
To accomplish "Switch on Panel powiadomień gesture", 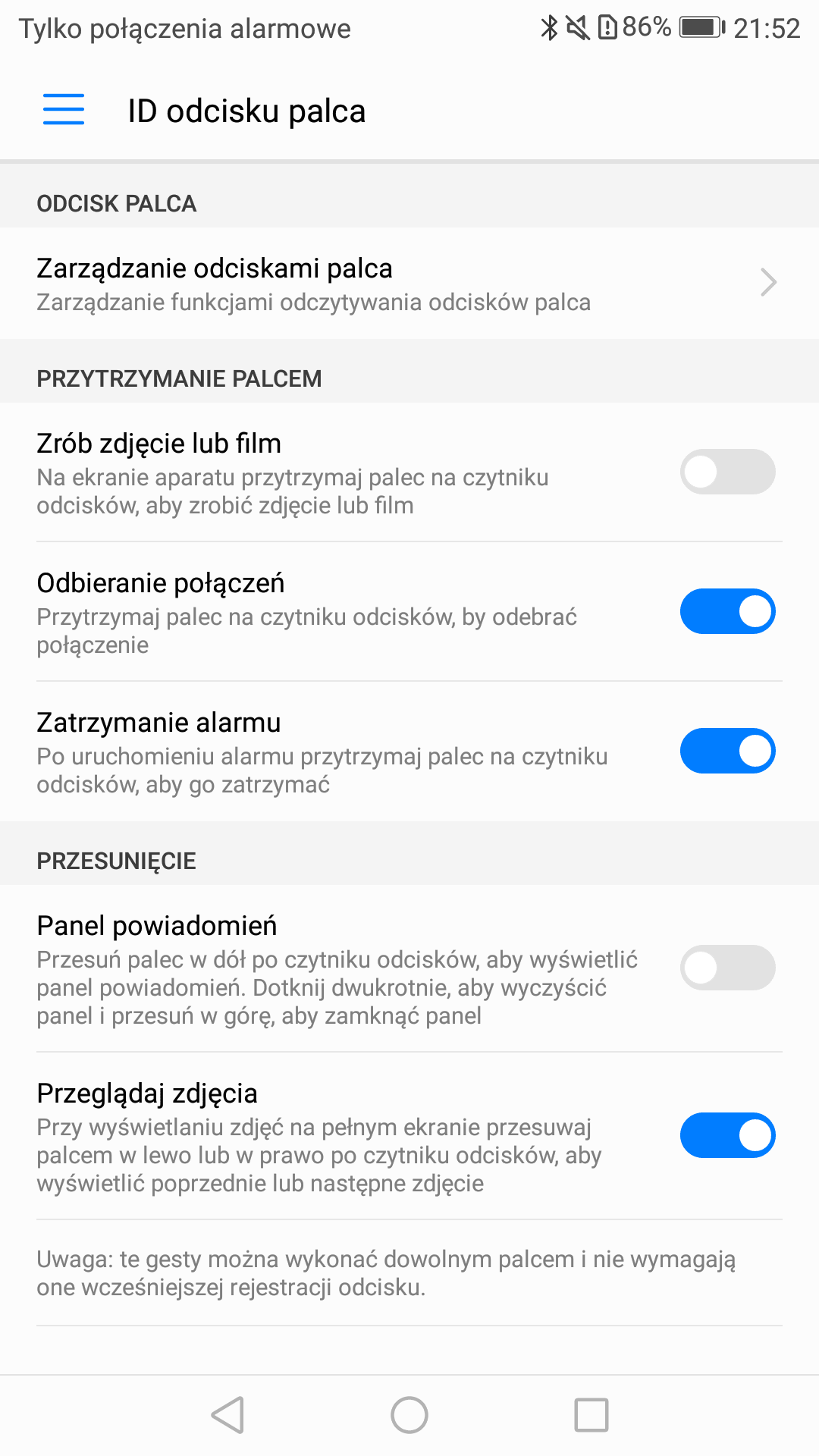I will tap(727, 968).
